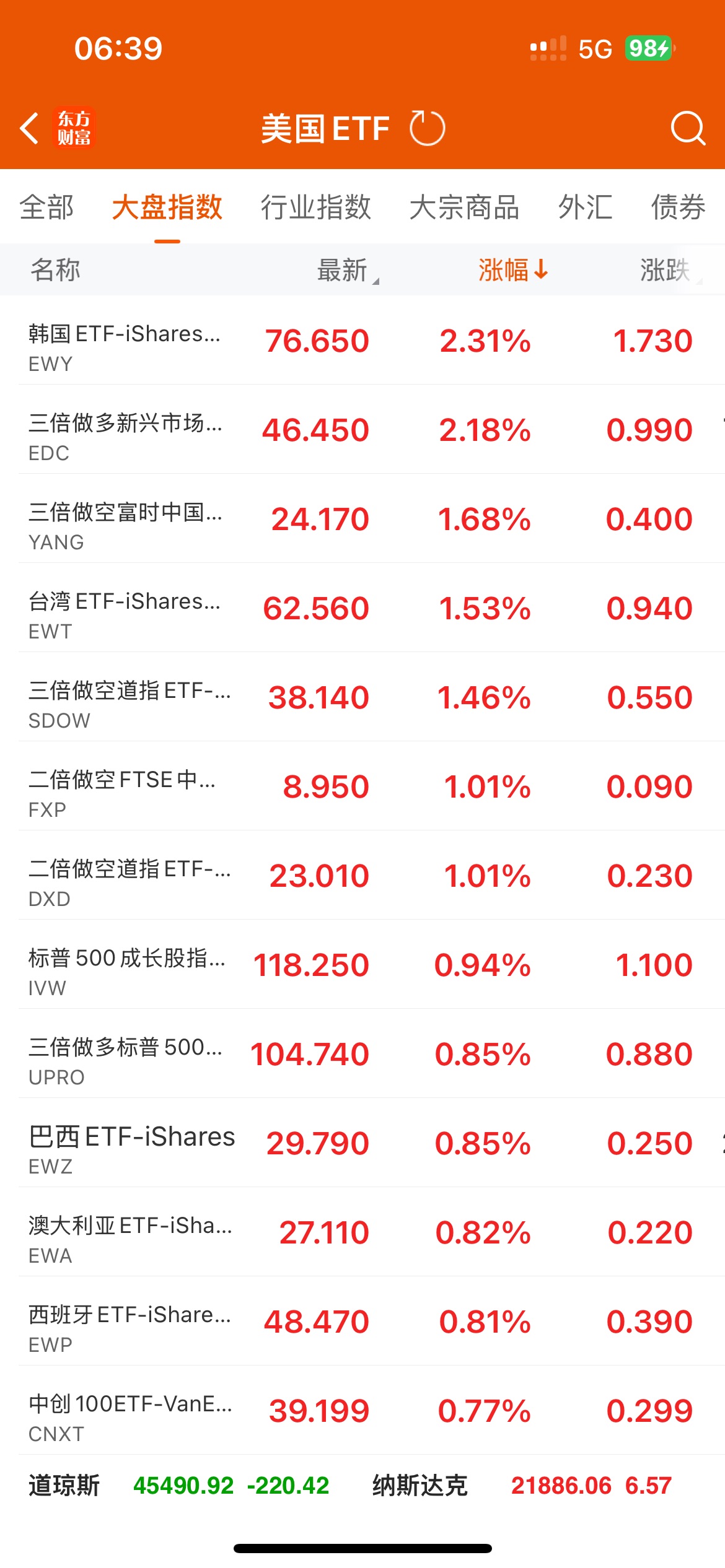This screenshot has height=1568, width=725.
Task: Open the EWT 台湾ETF row
Action: tap(362, 608)
